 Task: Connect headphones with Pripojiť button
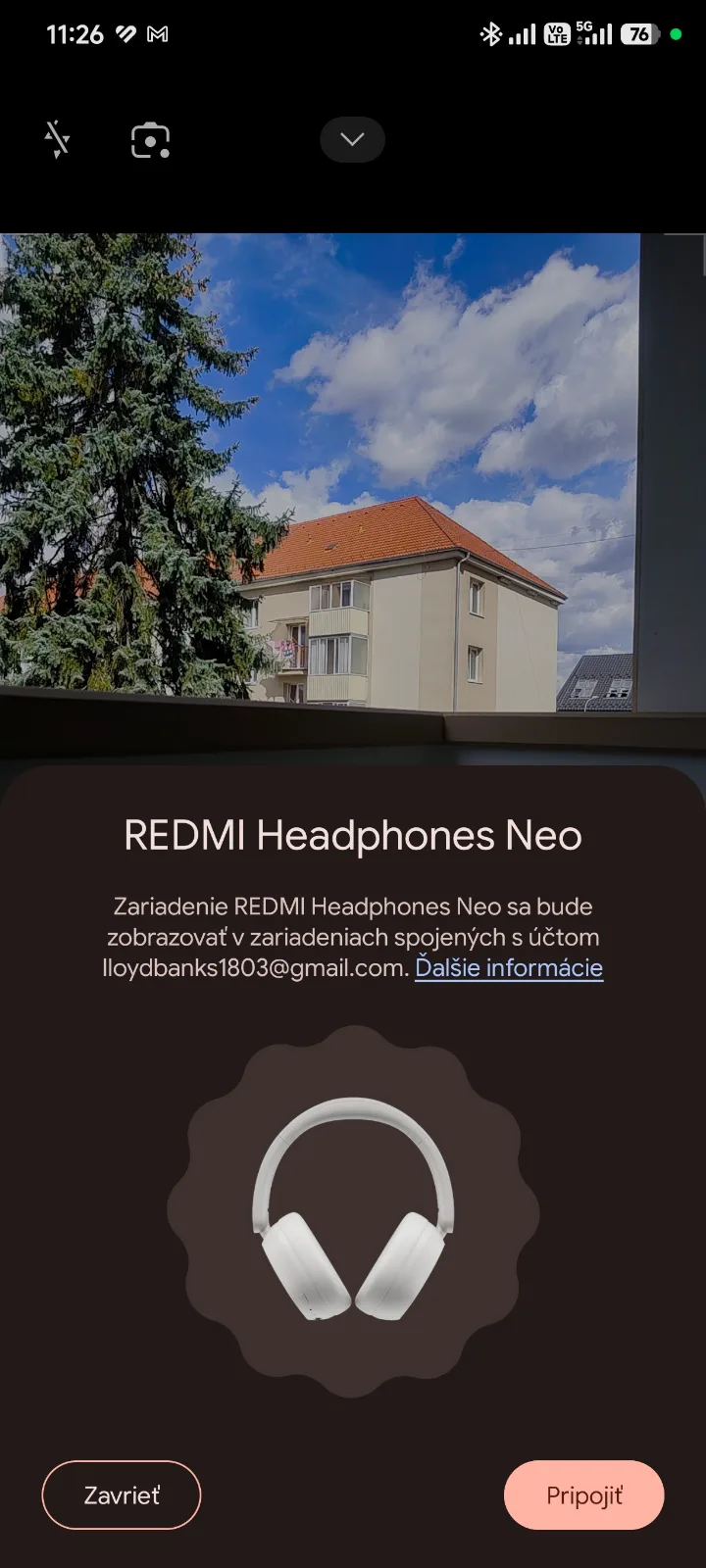(584, 1494)
